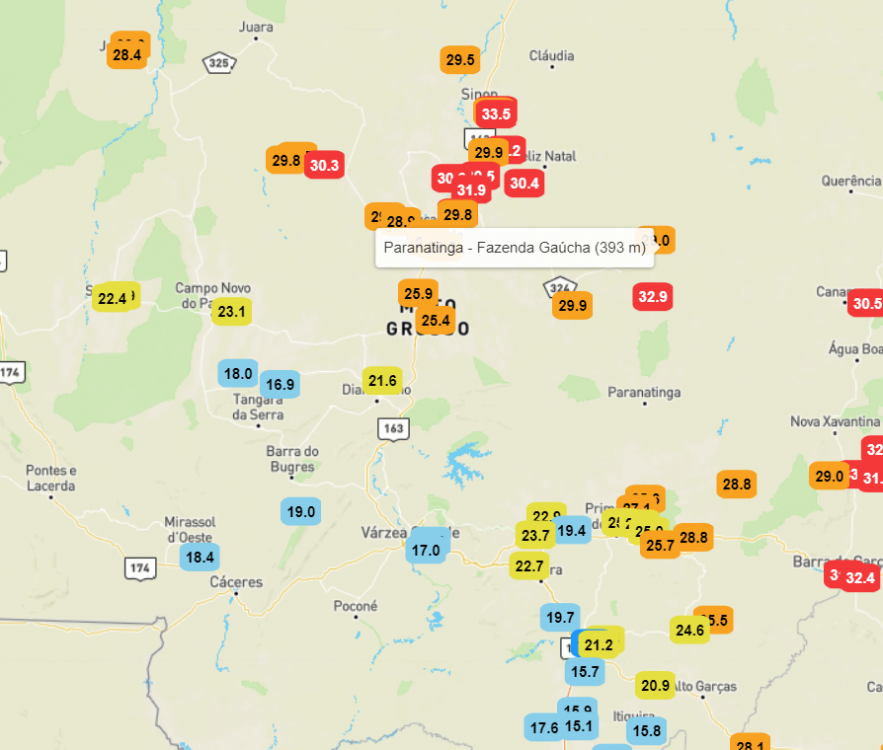883x750 pixels.
Task: Open the 21.6 marker near Diamantino
Action: [x=383, y=381]
